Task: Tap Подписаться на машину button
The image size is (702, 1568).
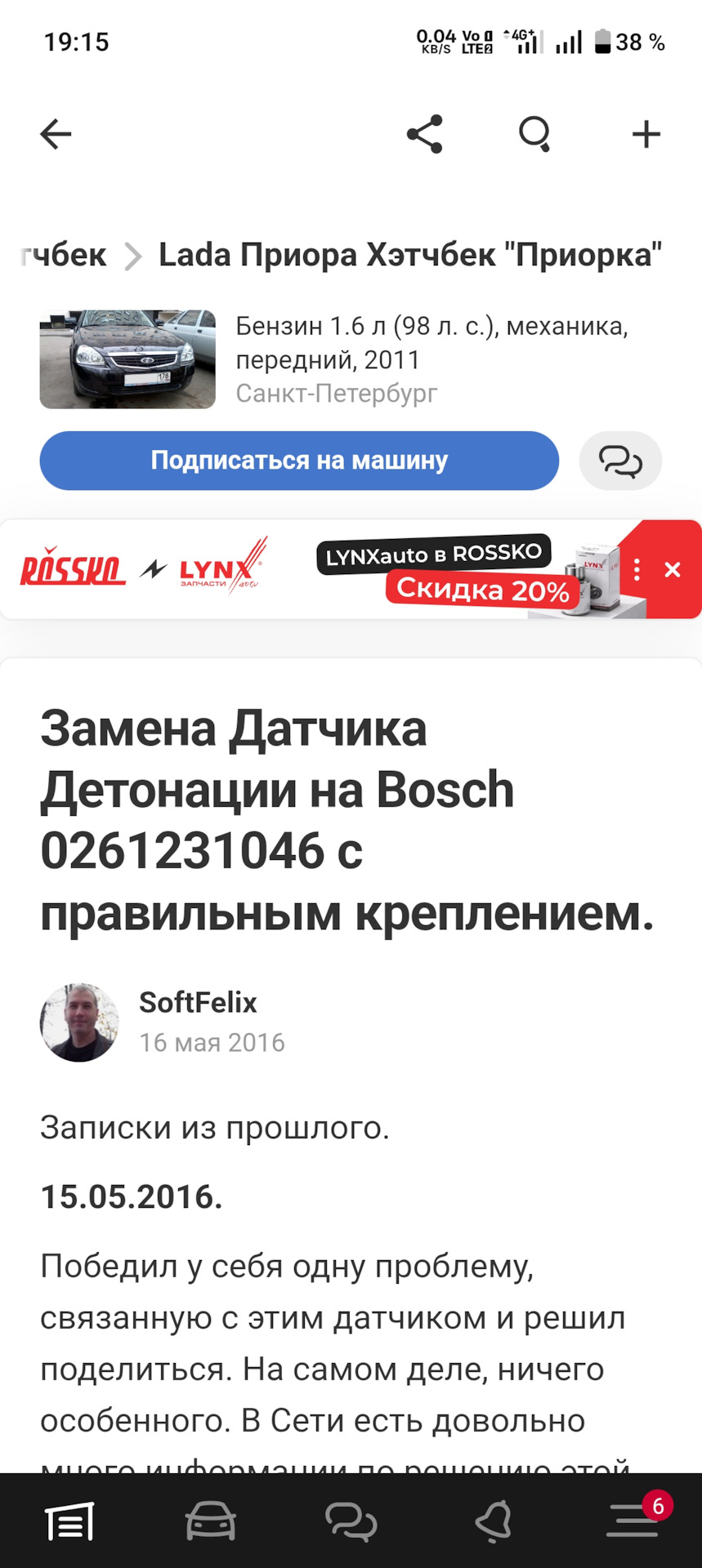Action: [299, 461]
